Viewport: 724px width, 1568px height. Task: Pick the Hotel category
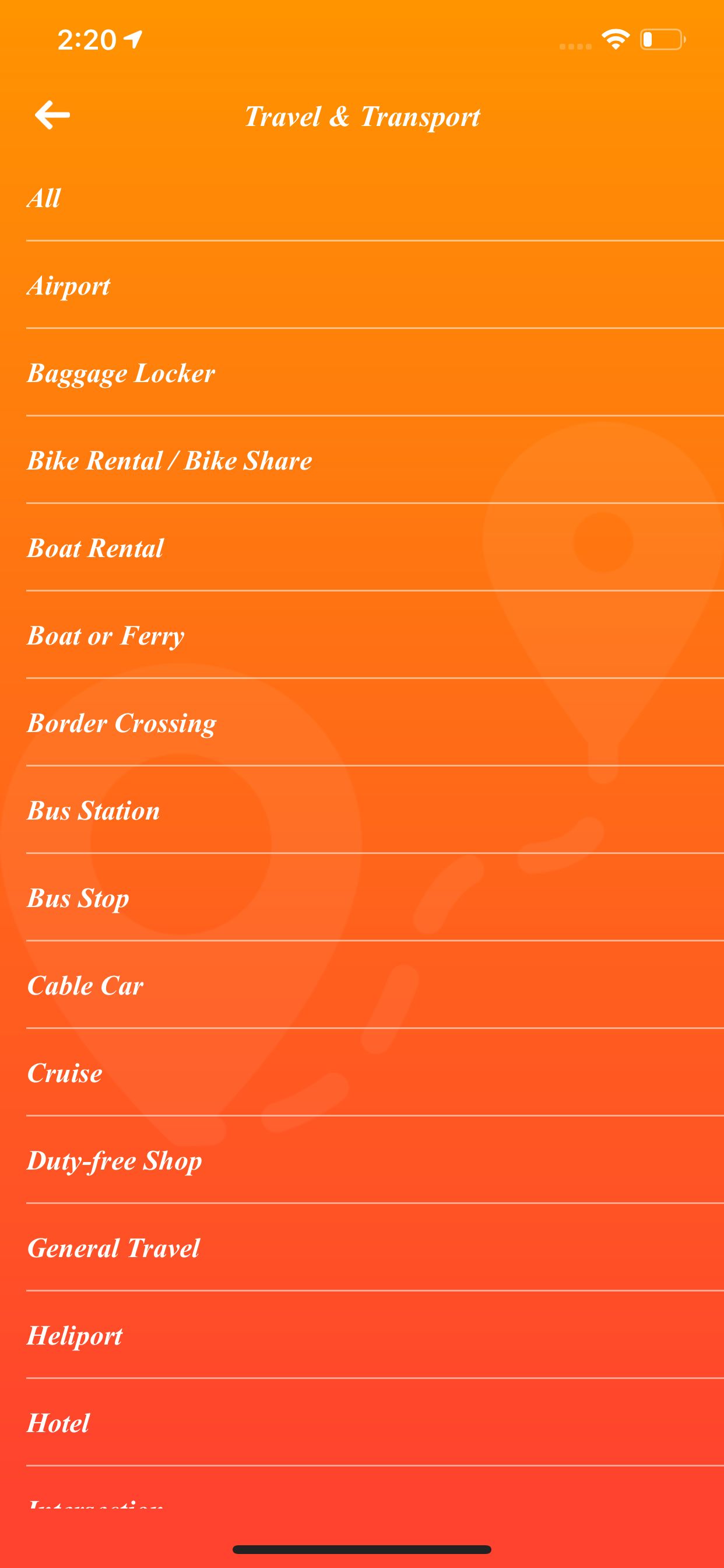58,1423
